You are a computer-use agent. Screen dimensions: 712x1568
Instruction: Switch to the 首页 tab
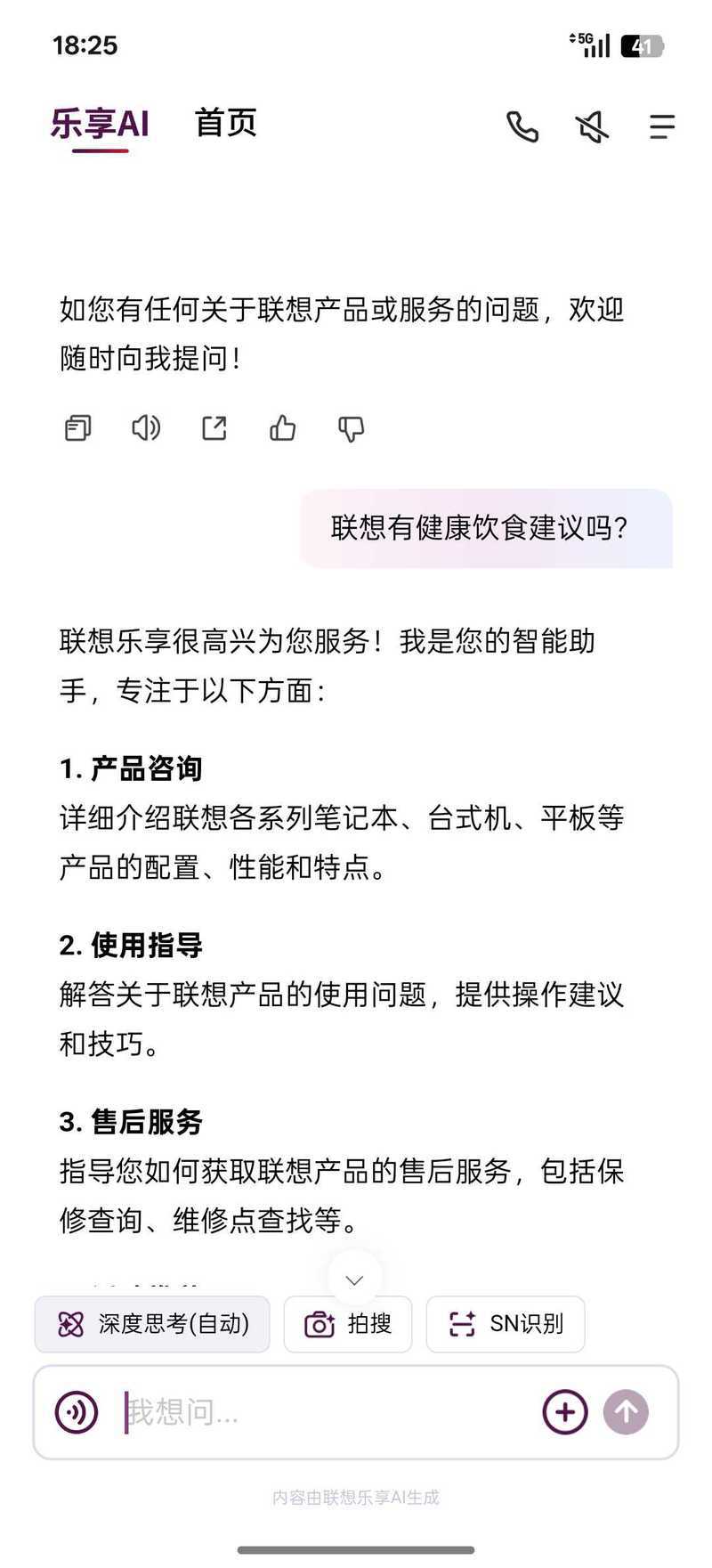point(226,123)
